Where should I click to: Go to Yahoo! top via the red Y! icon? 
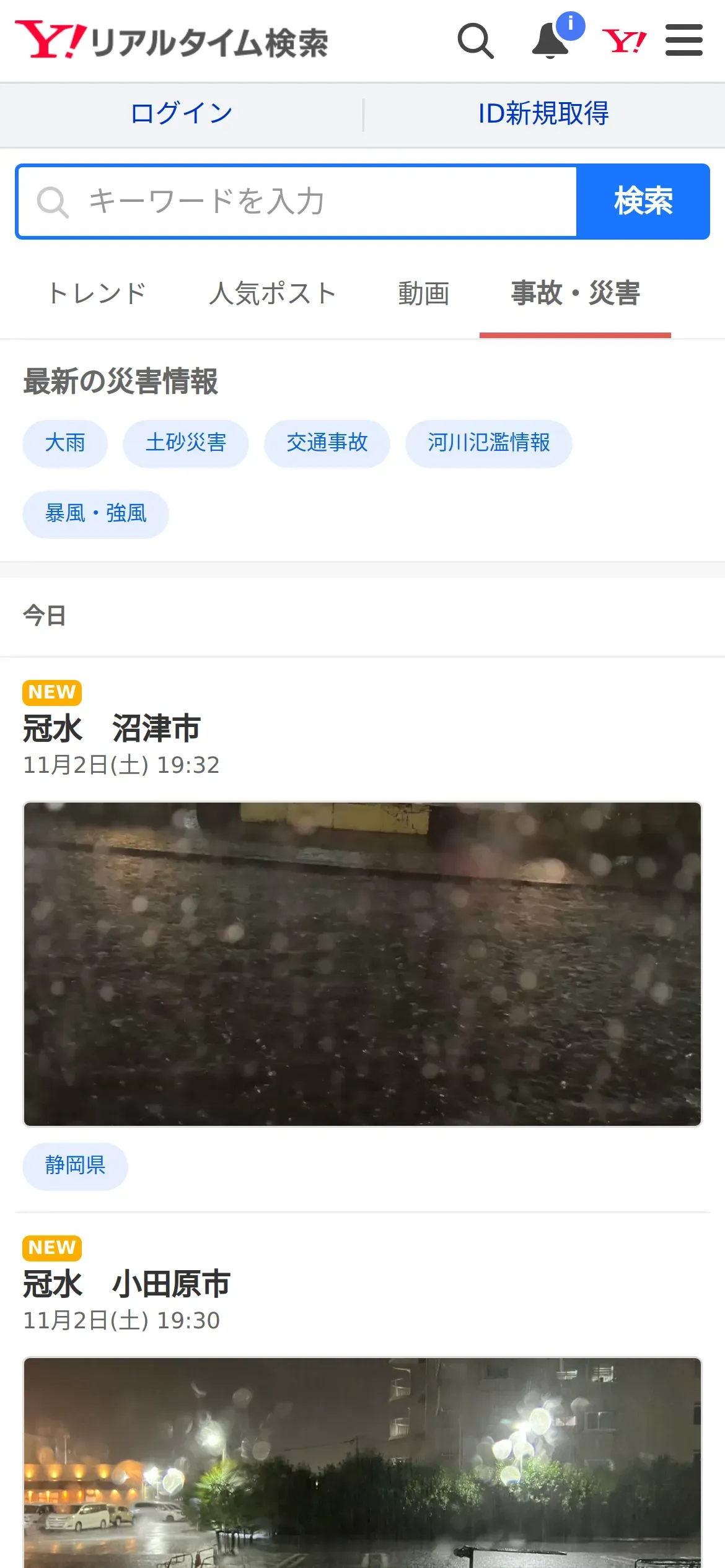point(624,41)
